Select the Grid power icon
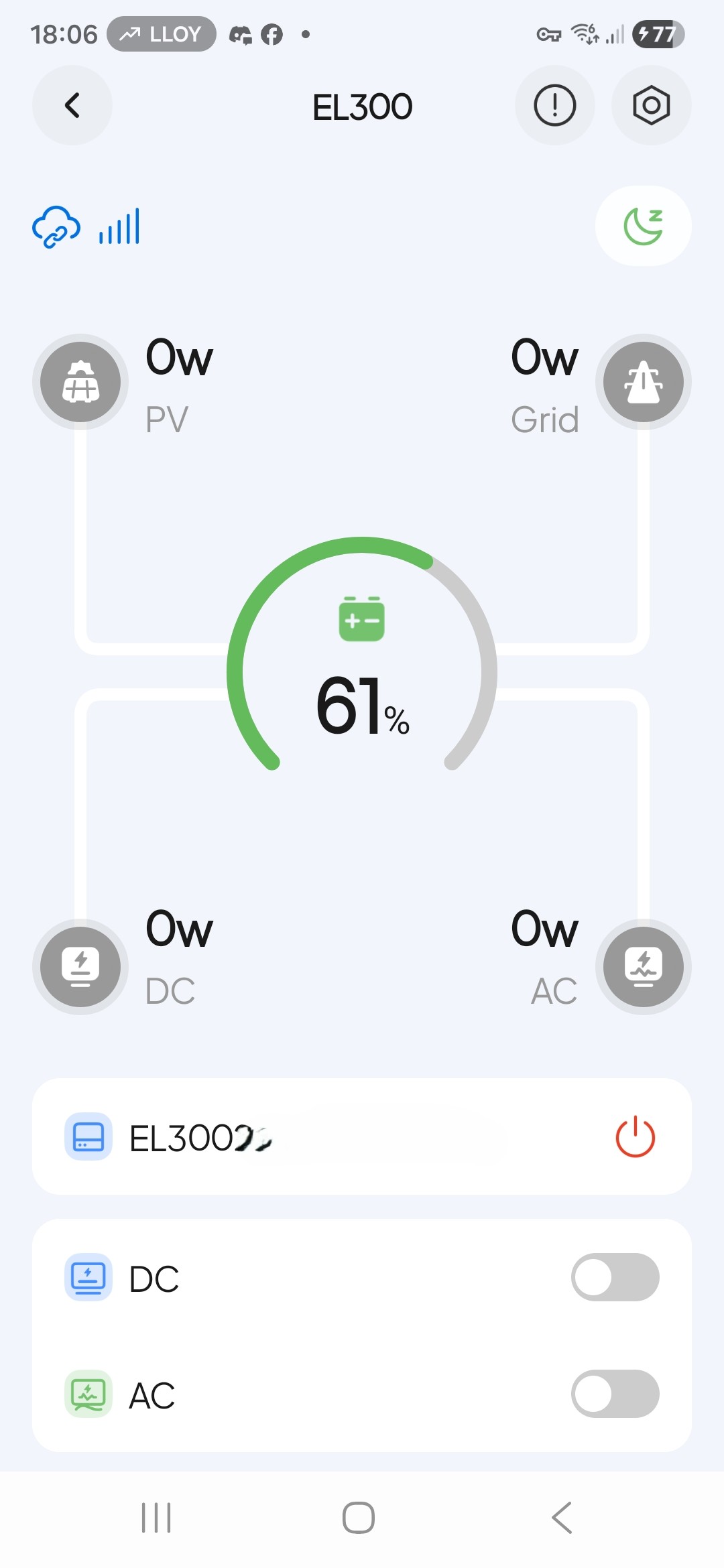 point(643,381)
